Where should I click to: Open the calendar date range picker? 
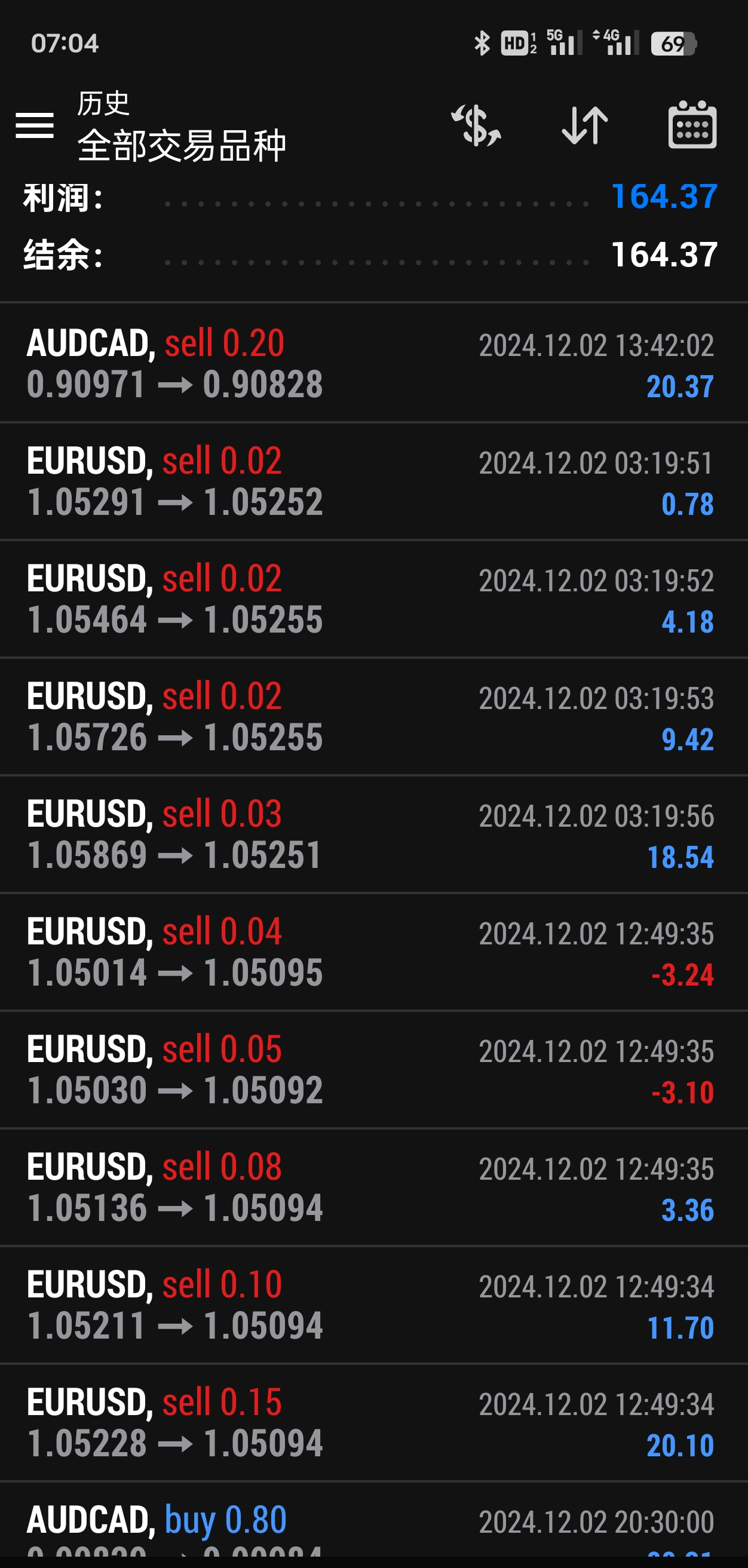pos(692,125)
